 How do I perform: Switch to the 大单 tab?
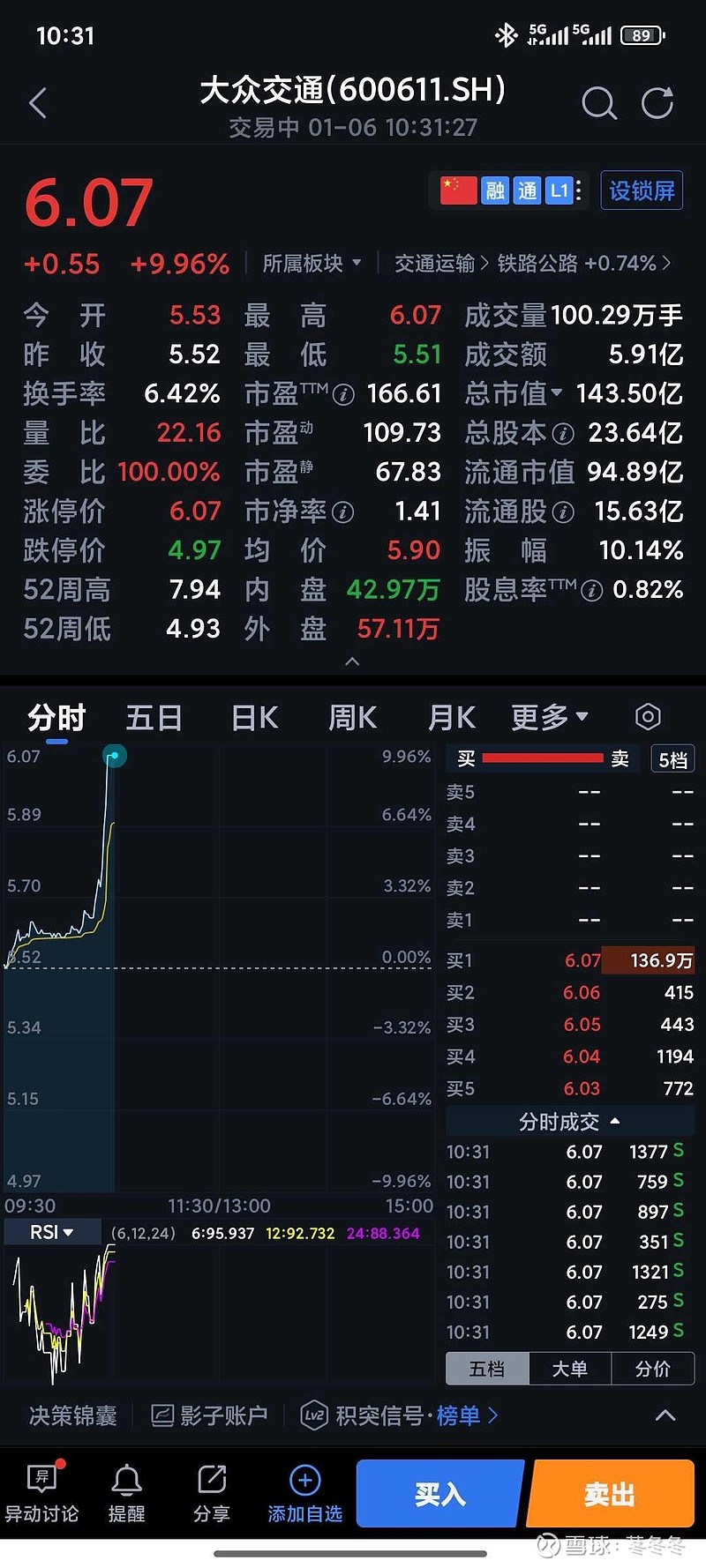pos(569,1369)
